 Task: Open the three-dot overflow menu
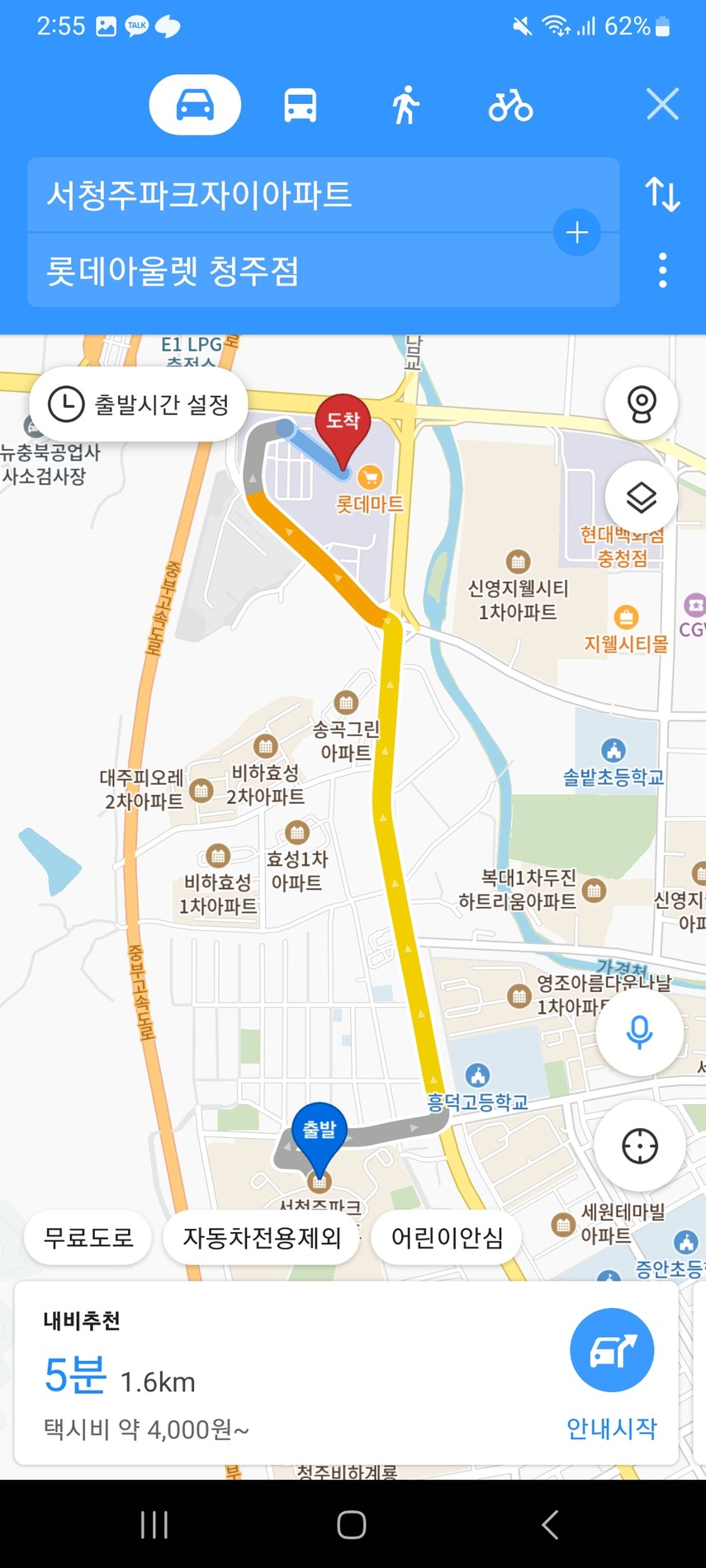pos(662,271)
